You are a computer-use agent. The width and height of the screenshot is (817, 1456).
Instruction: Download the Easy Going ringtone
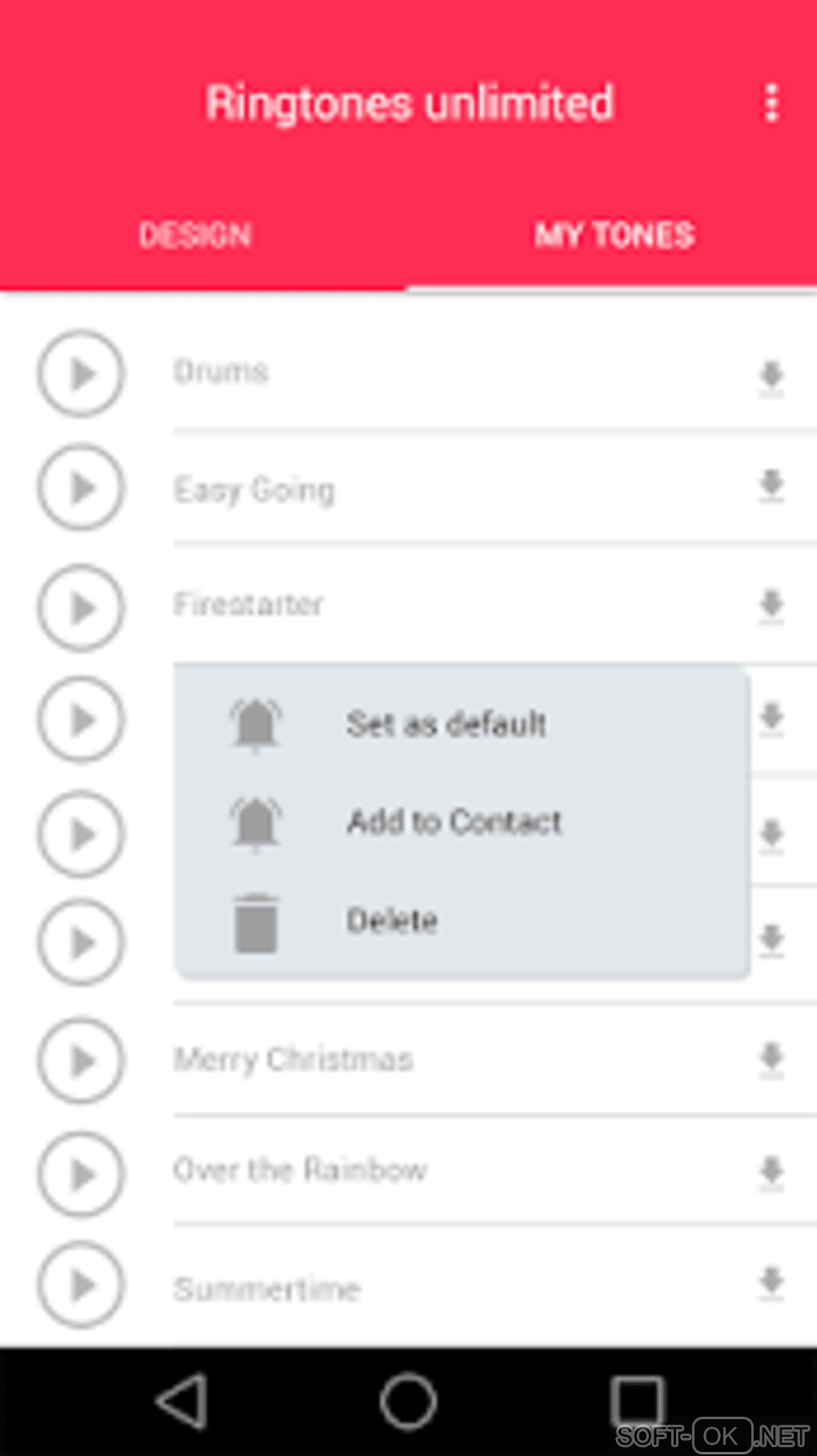pyautogui.click(x=771, y=486)
